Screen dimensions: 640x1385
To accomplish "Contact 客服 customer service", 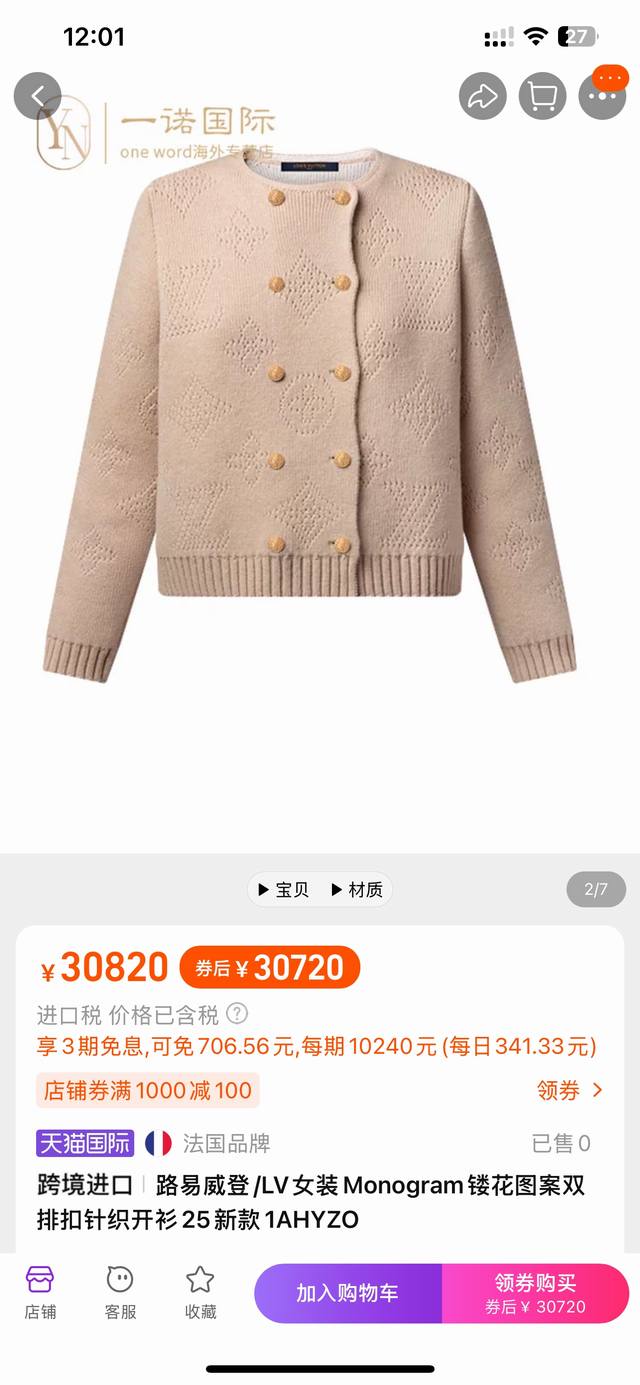I will (x=120, y=1291).
